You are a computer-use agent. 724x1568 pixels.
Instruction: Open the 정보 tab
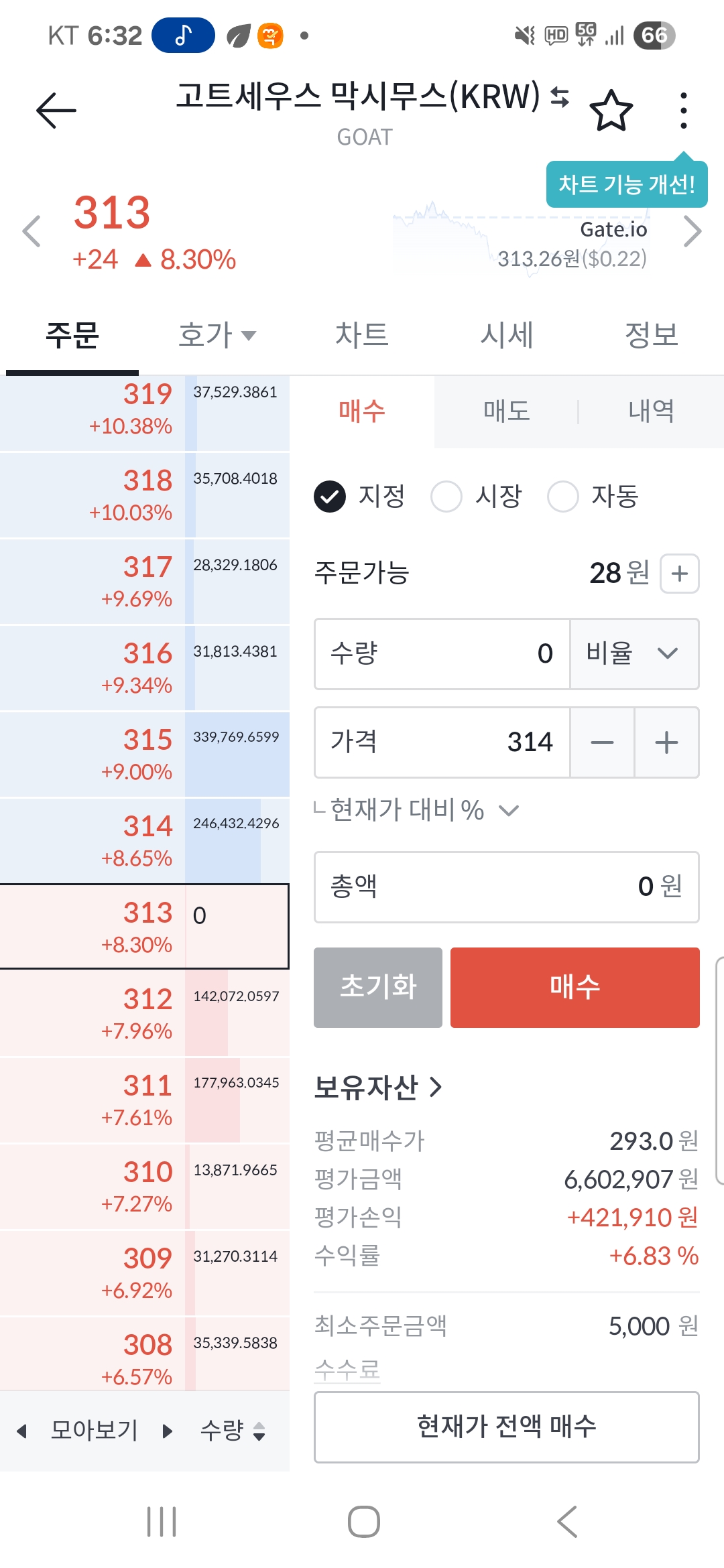pos(652,334)
